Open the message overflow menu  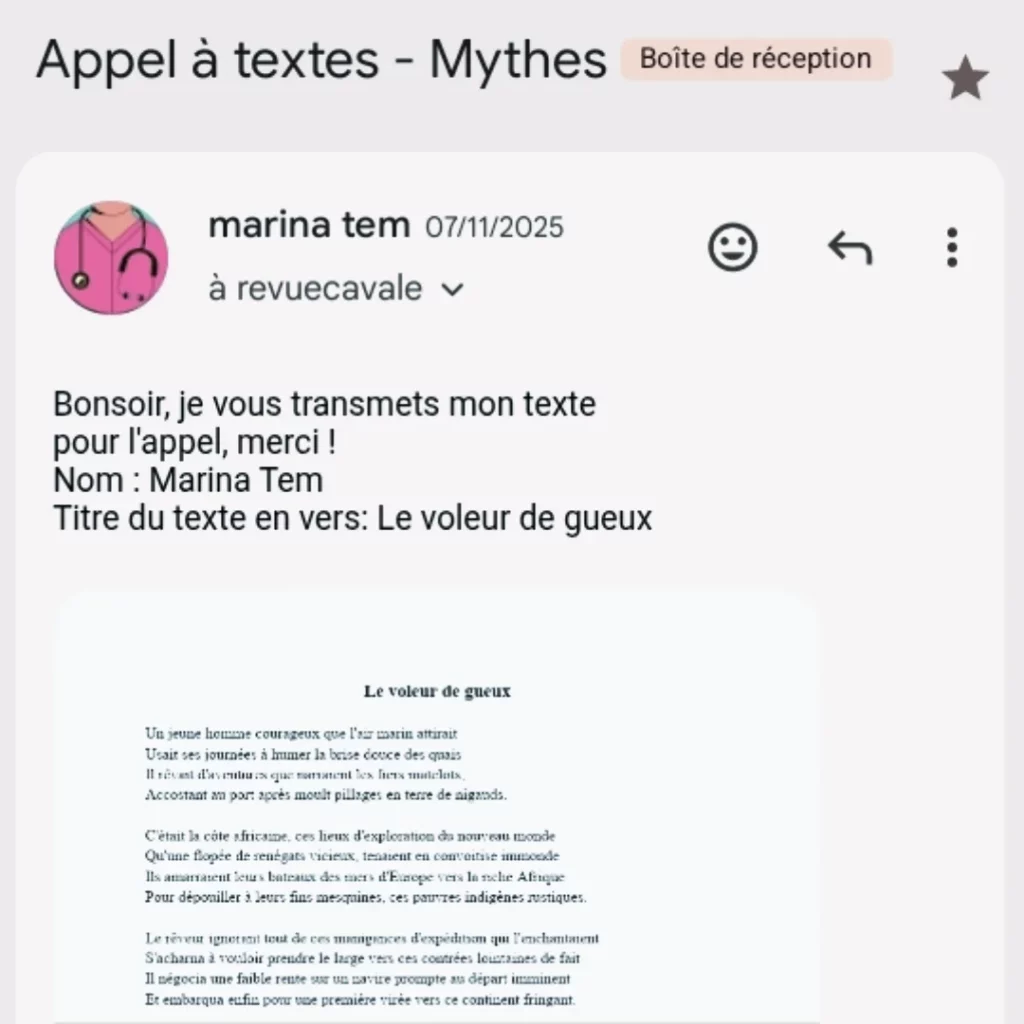point(951,248)
